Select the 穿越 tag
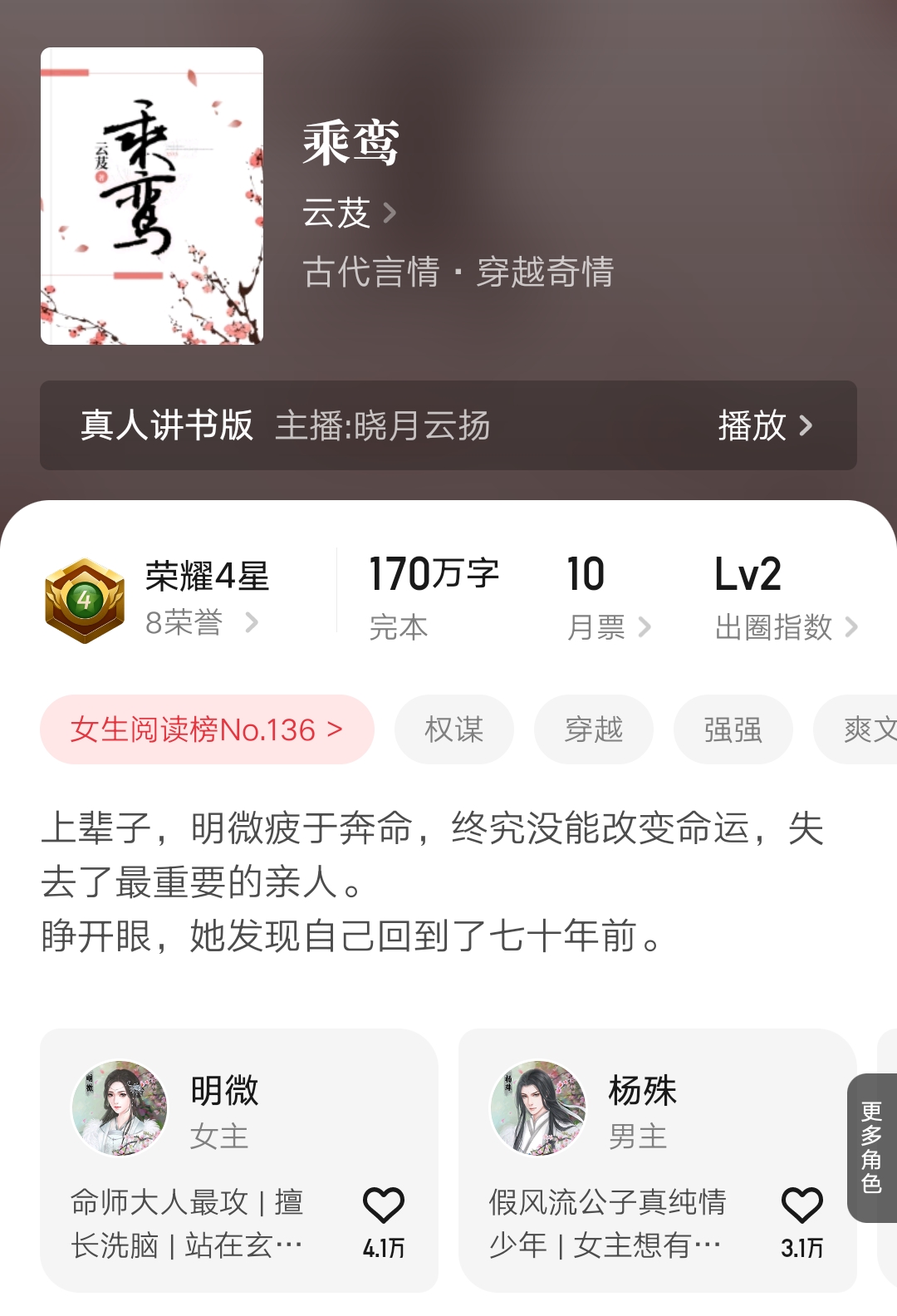 (x=594, y=729)
